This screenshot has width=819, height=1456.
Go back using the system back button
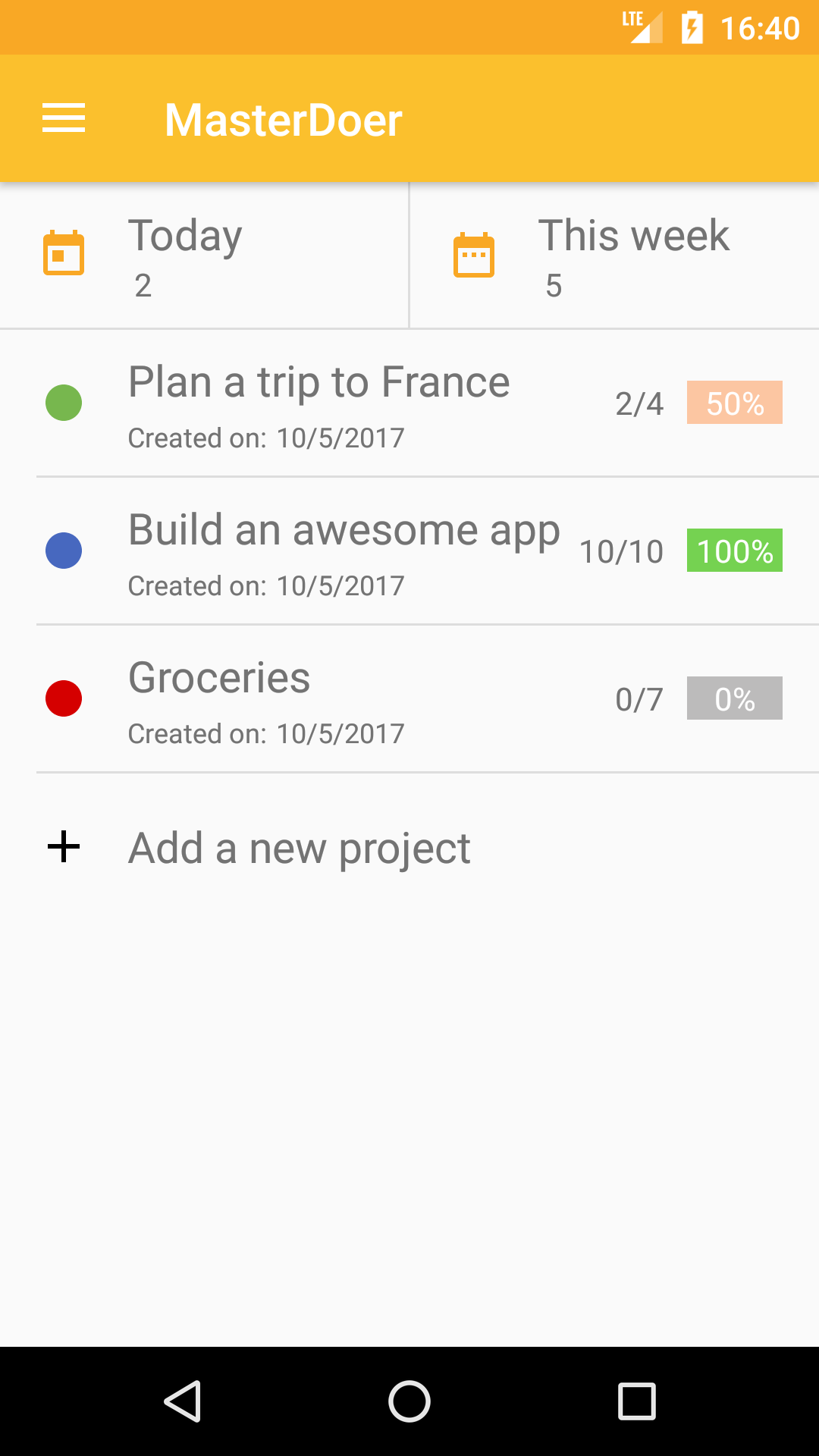tap(182, 1401)
